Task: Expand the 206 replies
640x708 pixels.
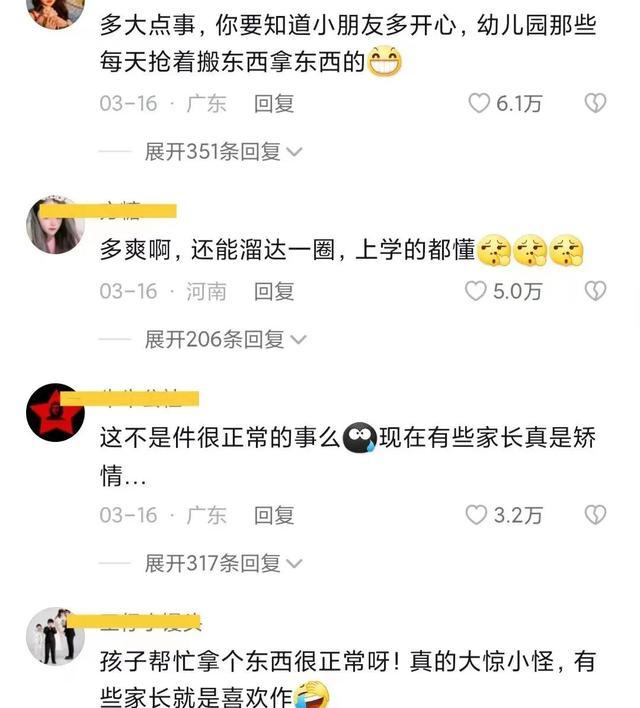Action: (224, 340)
